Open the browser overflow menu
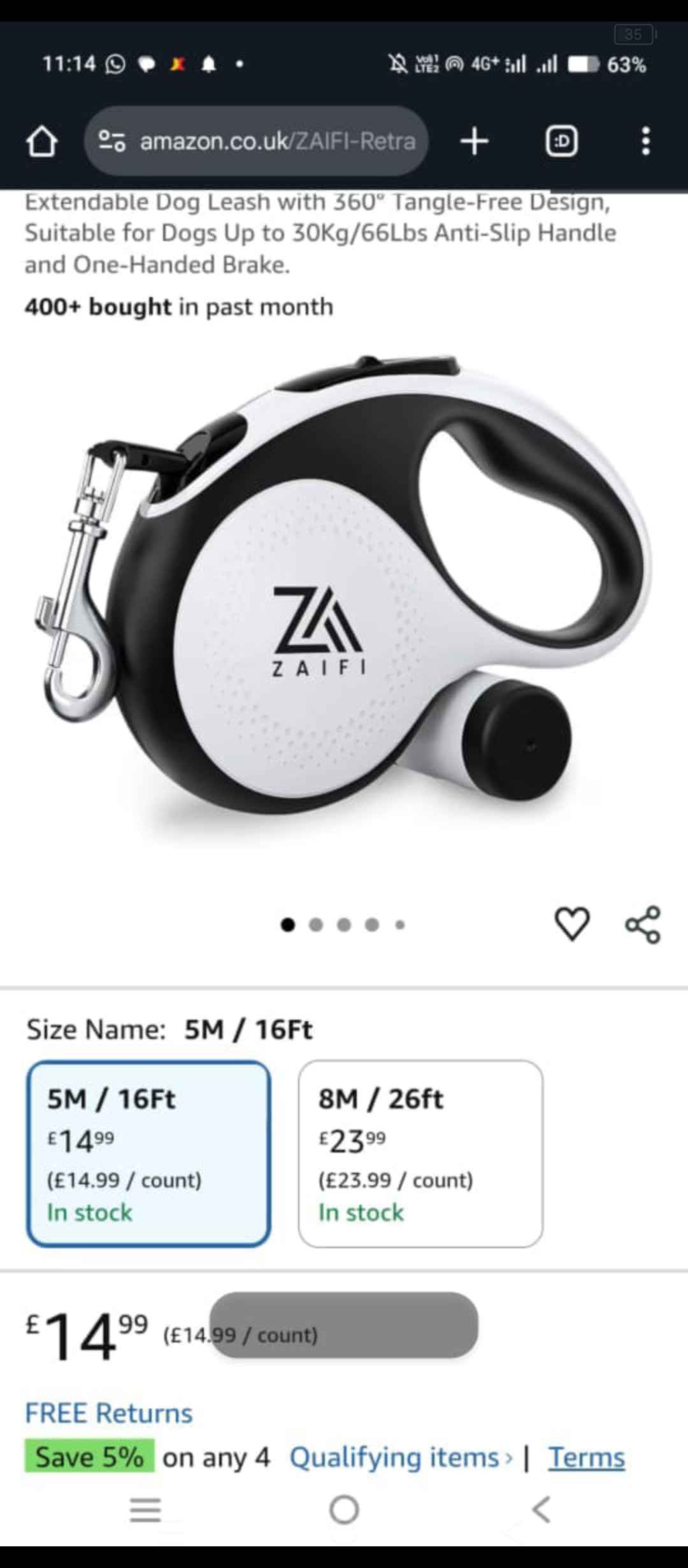Image resolution: width=688 pixels, height=1568 pixels. tap(645, 141)
